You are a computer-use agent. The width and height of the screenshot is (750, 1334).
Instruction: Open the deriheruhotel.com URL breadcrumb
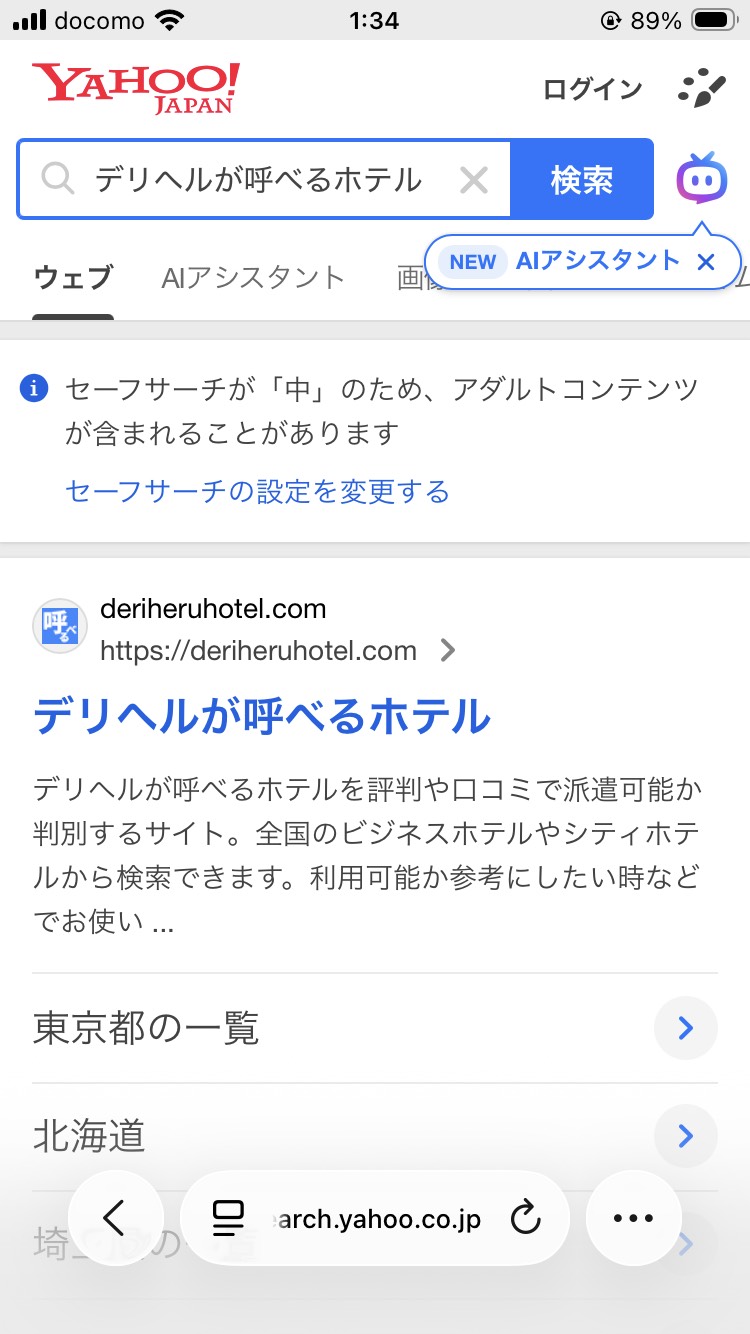pos(258,651)
